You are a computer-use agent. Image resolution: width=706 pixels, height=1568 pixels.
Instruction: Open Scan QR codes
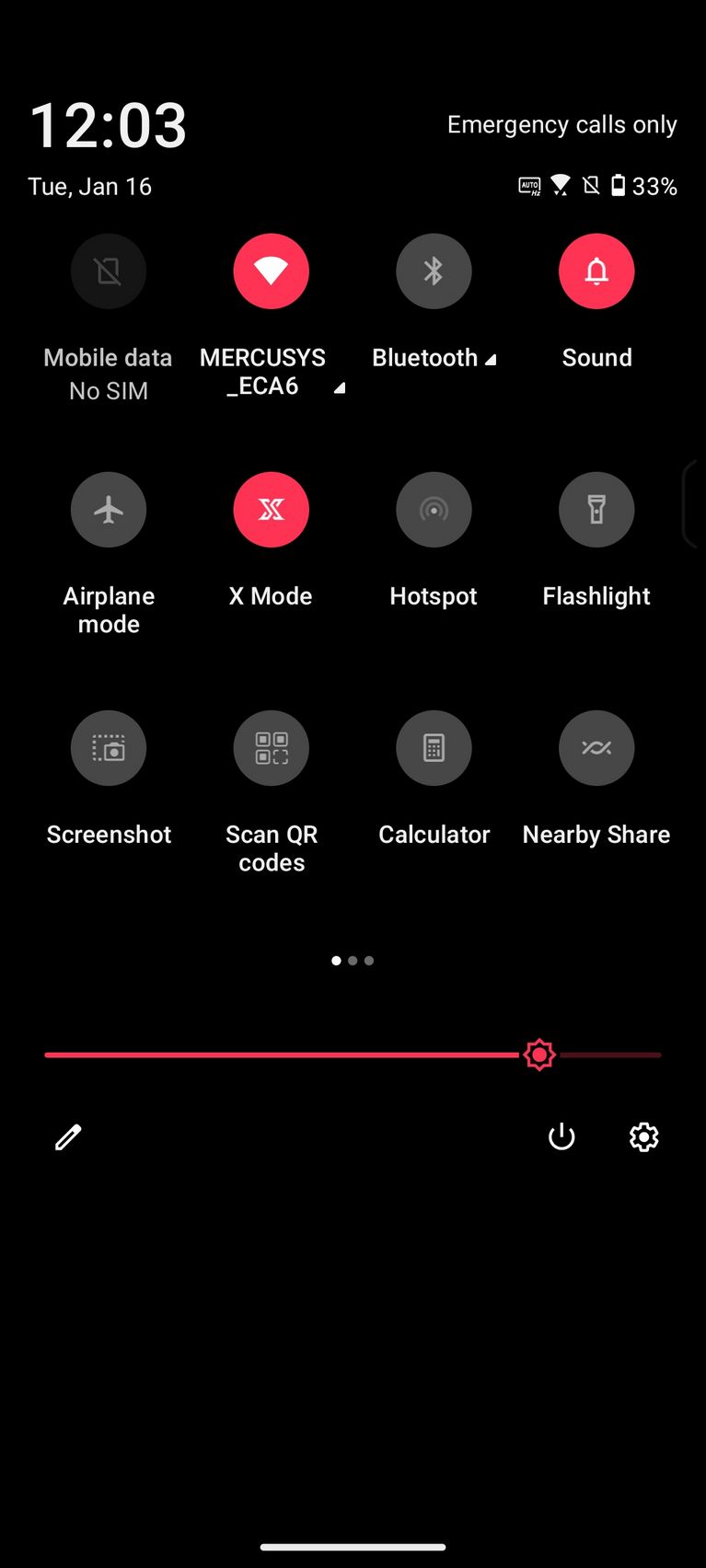tap(271, 748)
